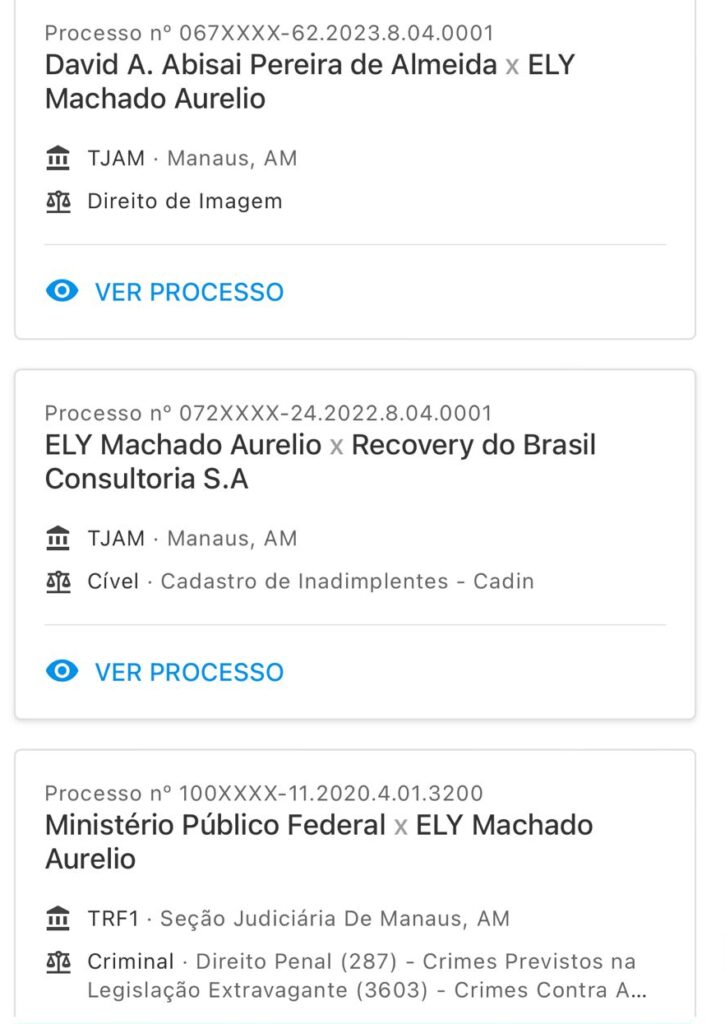View the Recovery do Brasil Consultoria process

[x=166, y=672]
